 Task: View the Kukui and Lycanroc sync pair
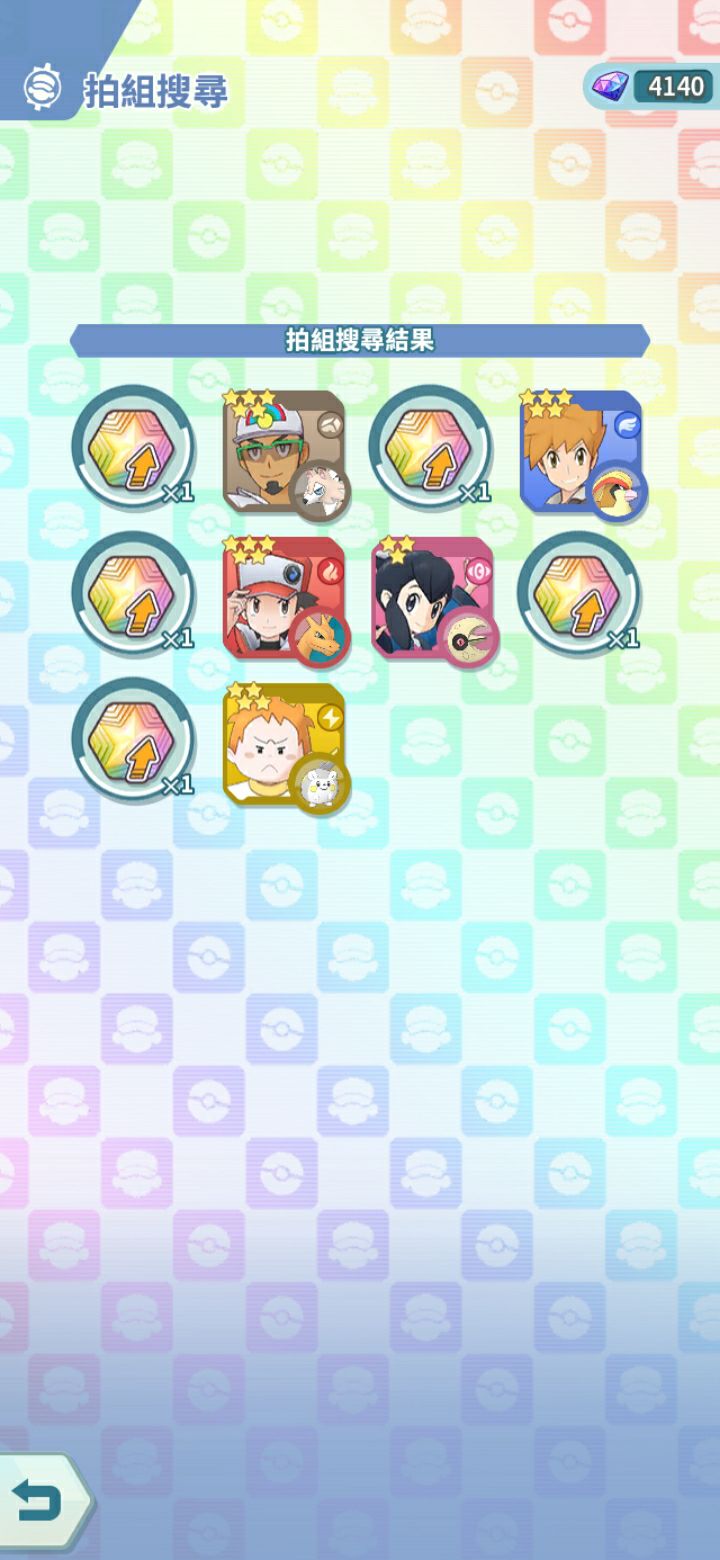coord(283,452)
